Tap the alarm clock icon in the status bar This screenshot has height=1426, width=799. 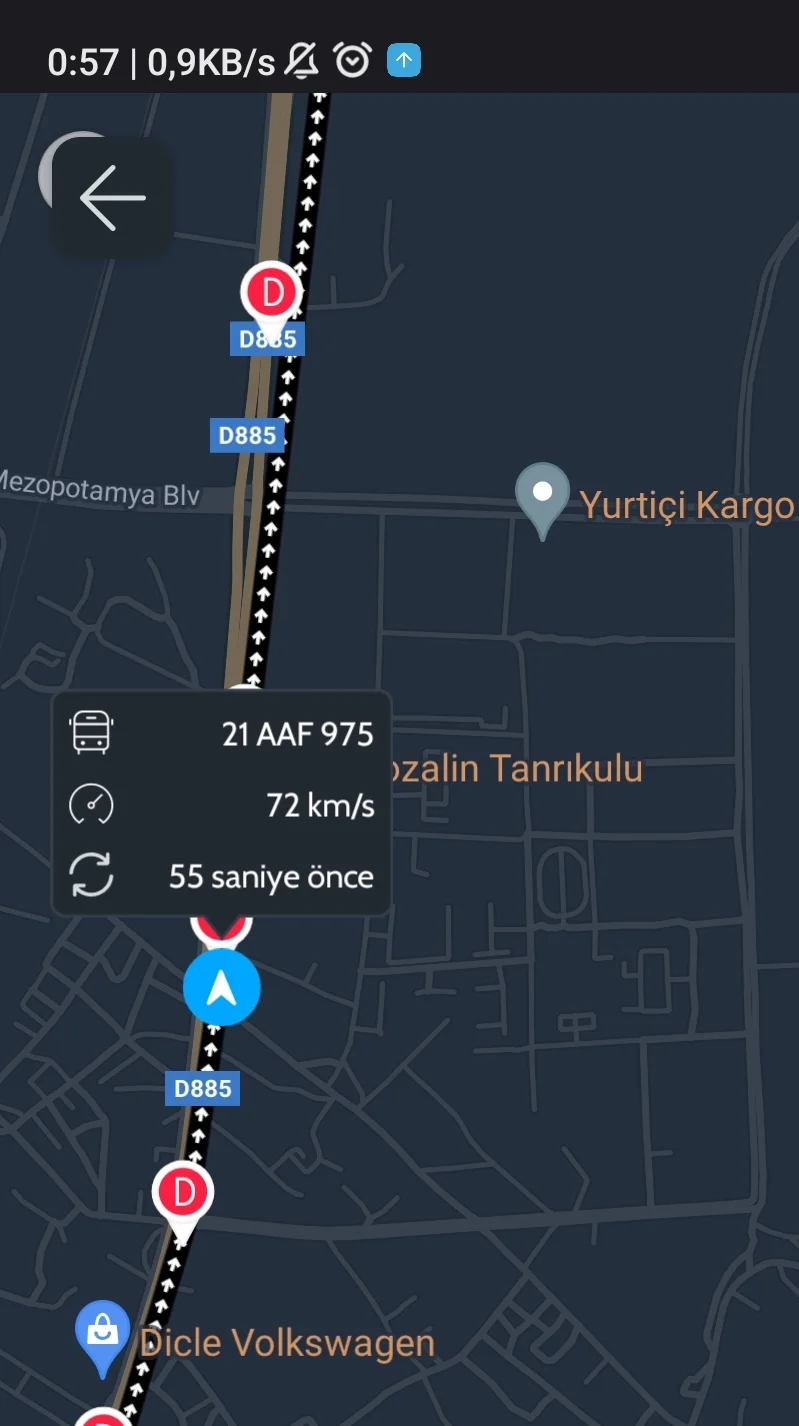352,60
